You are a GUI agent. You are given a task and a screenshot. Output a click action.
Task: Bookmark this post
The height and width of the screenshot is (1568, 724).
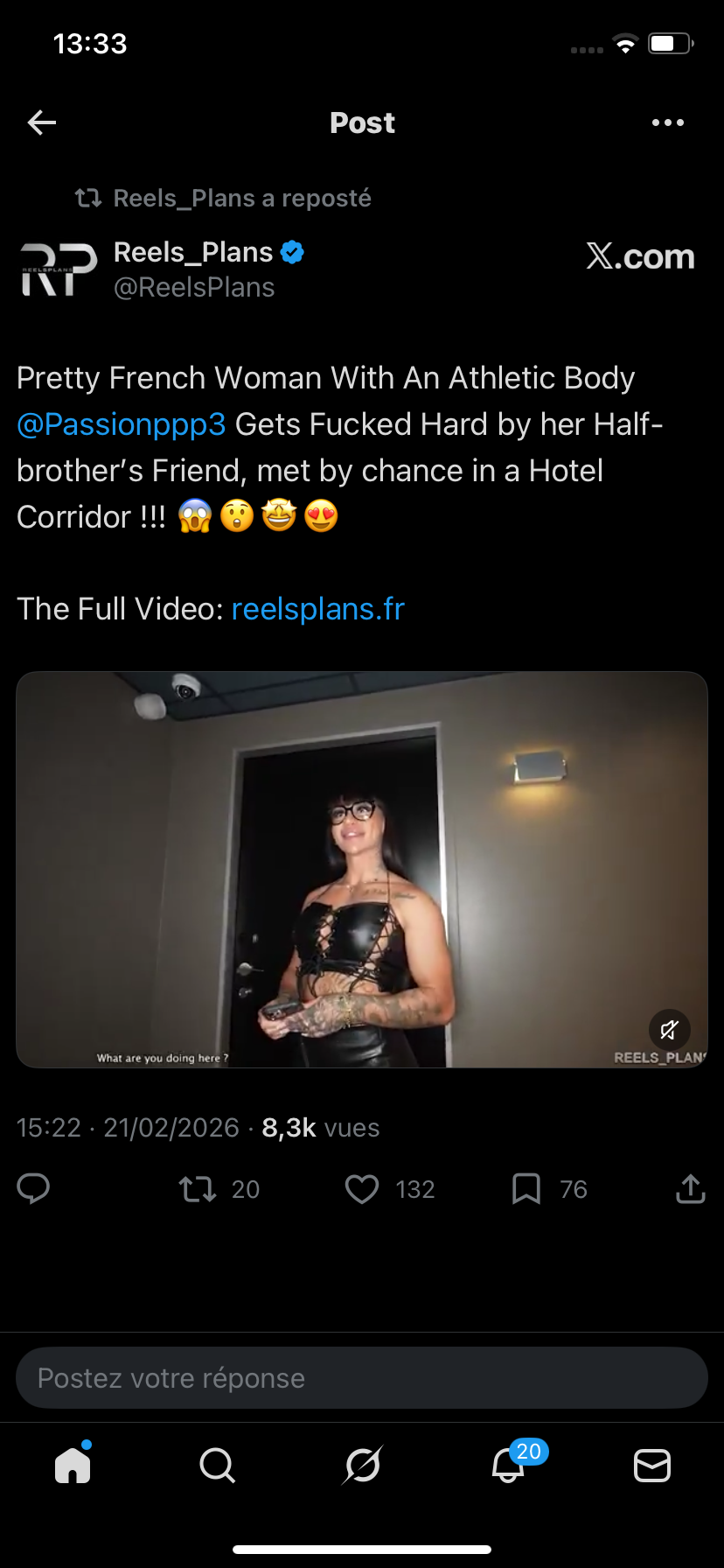[x=526, y=1189]
